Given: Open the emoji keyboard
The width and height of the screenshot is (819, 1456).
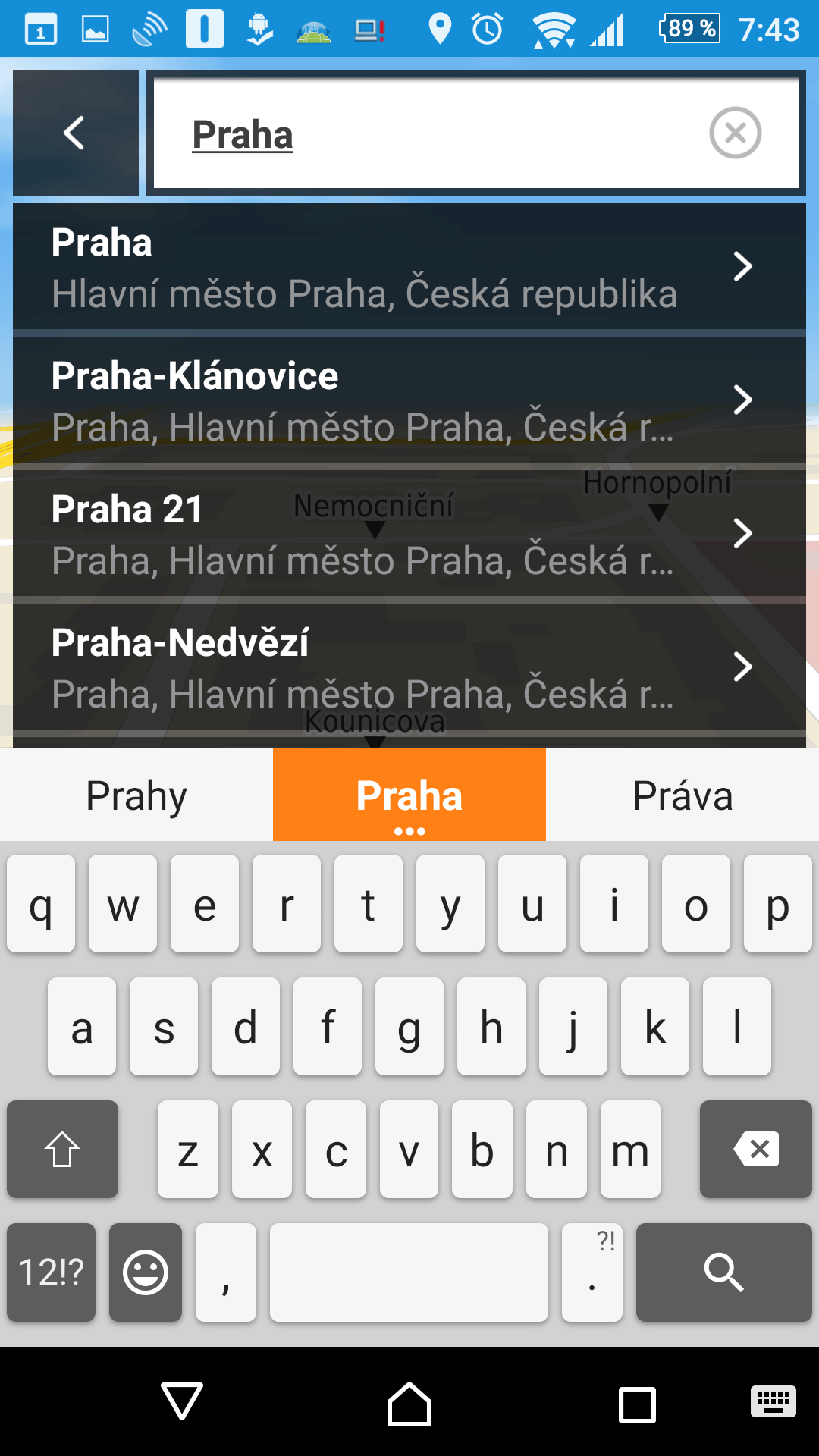Looking at the screenshot, I should pos(146,1272).
